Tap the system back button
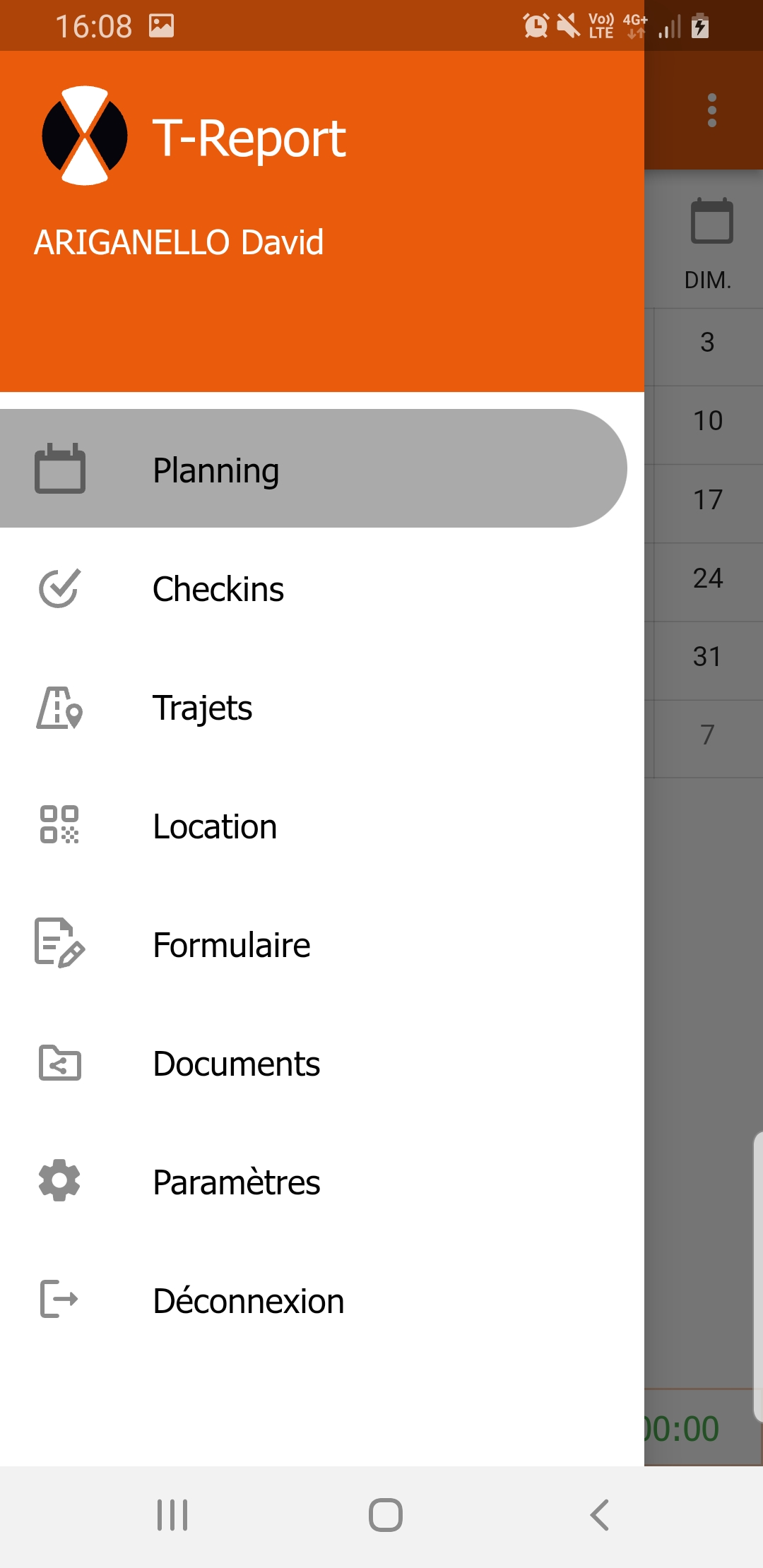 point(599,1514)
